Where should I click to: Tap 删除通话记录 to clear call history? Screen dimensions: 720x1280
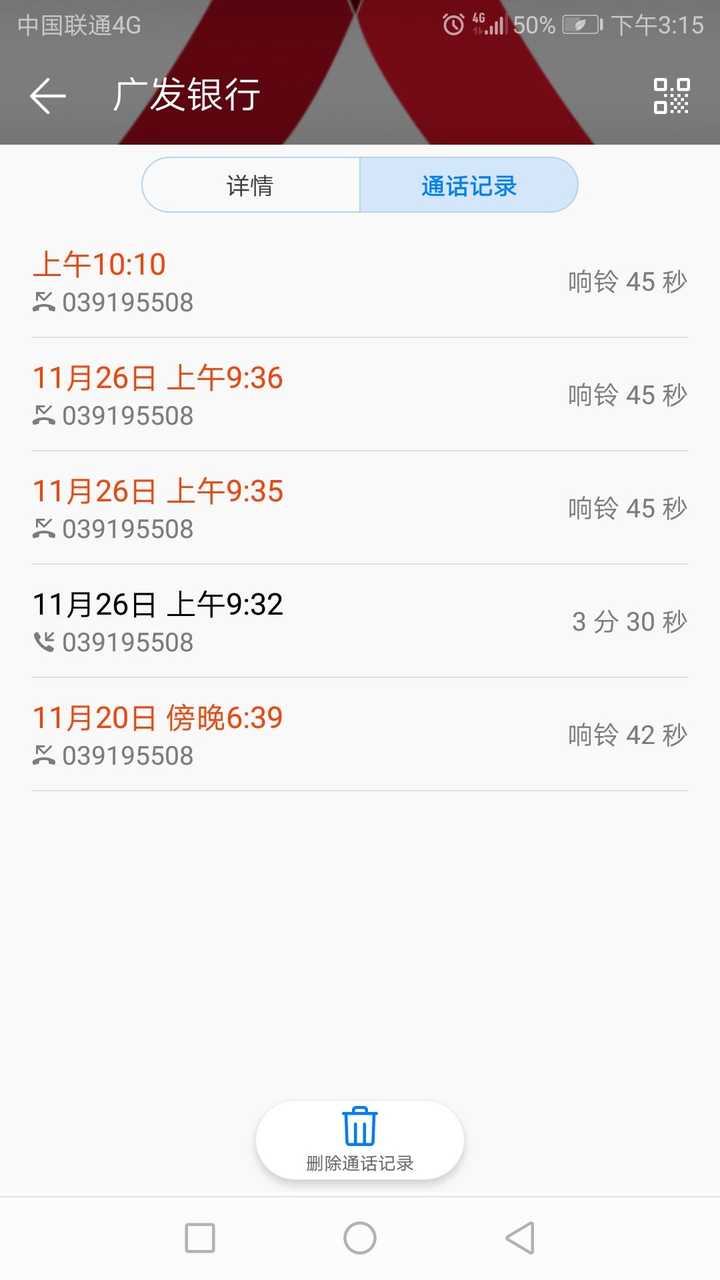(359, 1165)
